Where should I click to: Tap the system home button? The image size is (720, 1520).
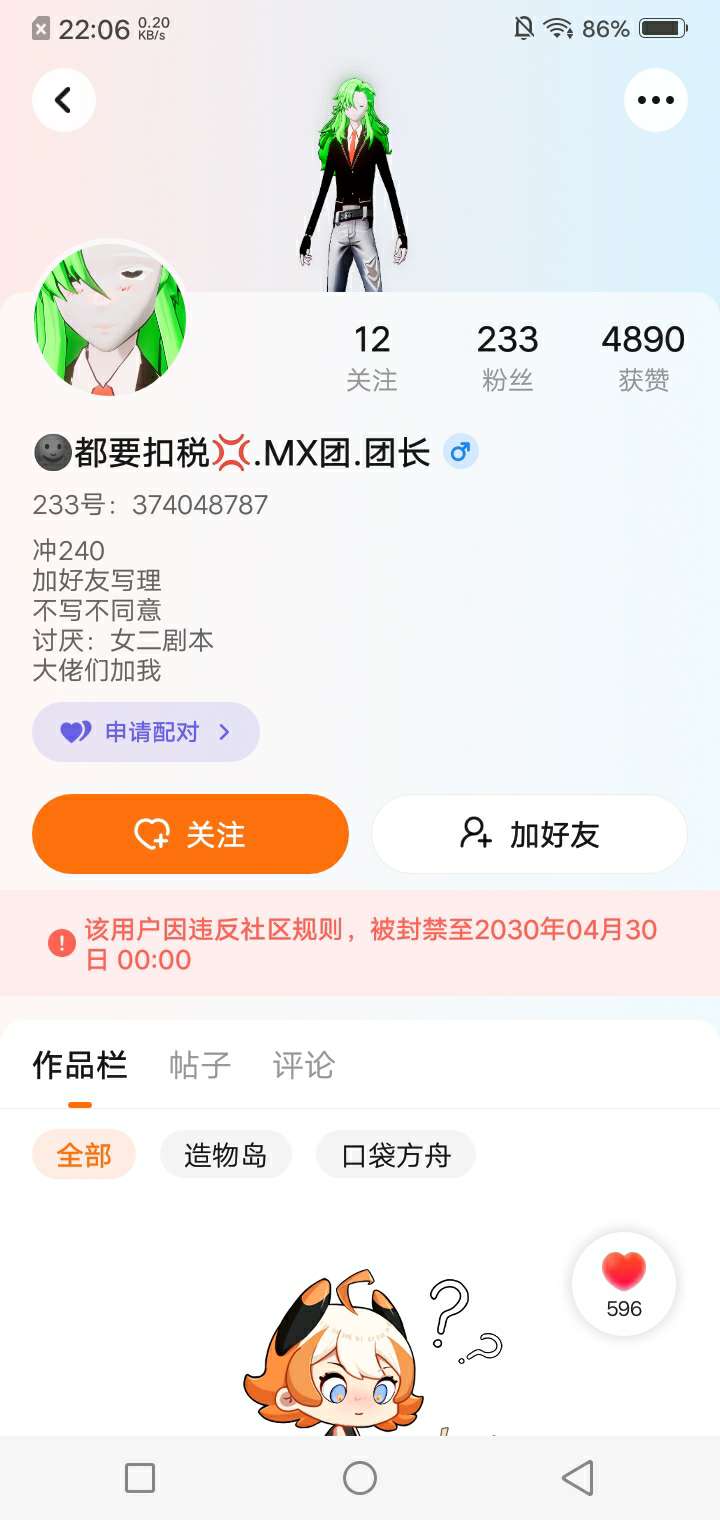tap(360, 1478)
